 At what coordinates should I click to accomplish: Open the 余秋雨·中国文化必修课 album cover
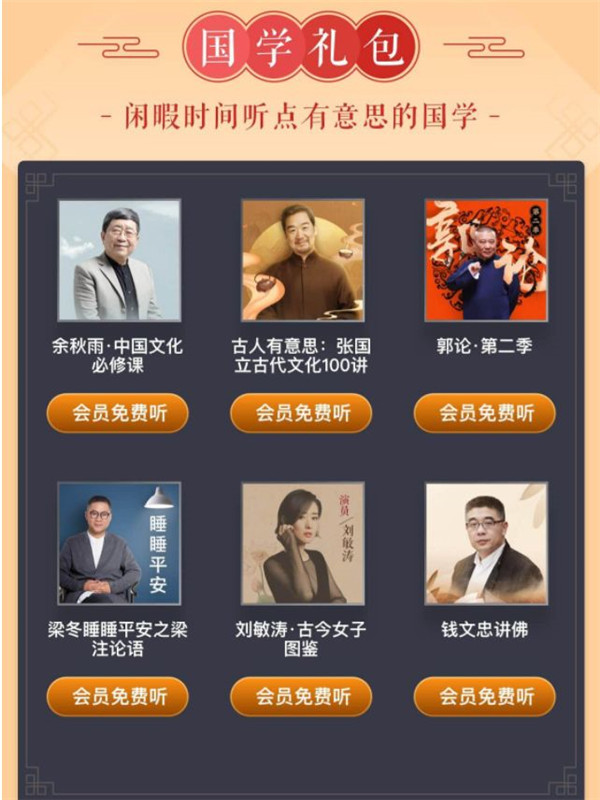pyautogui.click(x=119, y=260)
